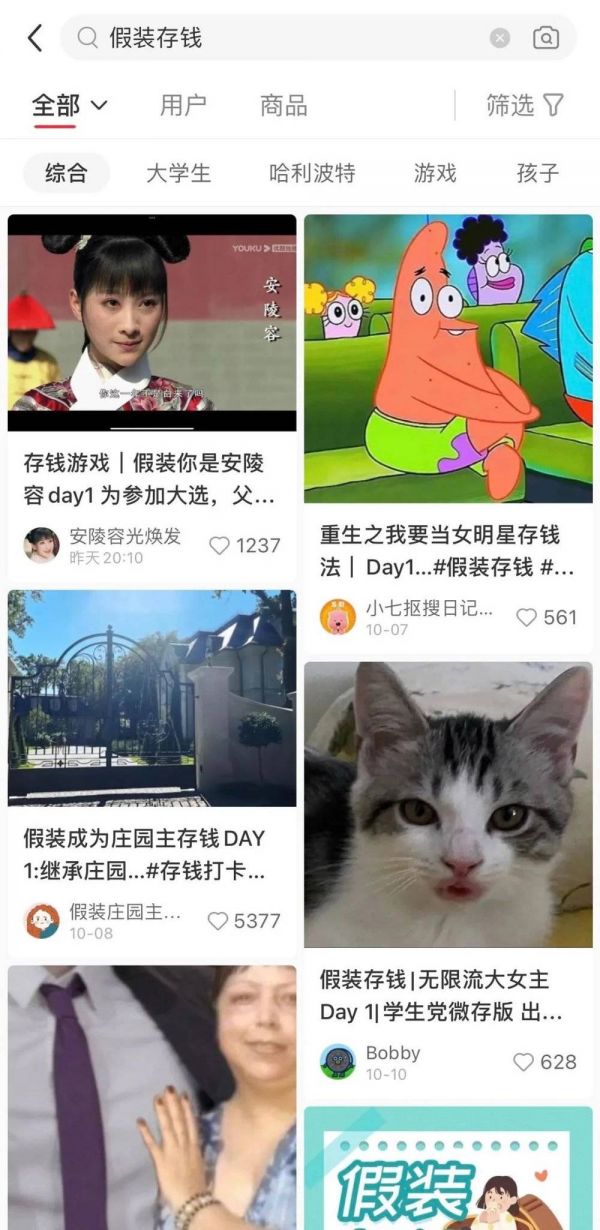The image size is (600, 1230).
Task: Open camera image search
Action: pos(546,38)
